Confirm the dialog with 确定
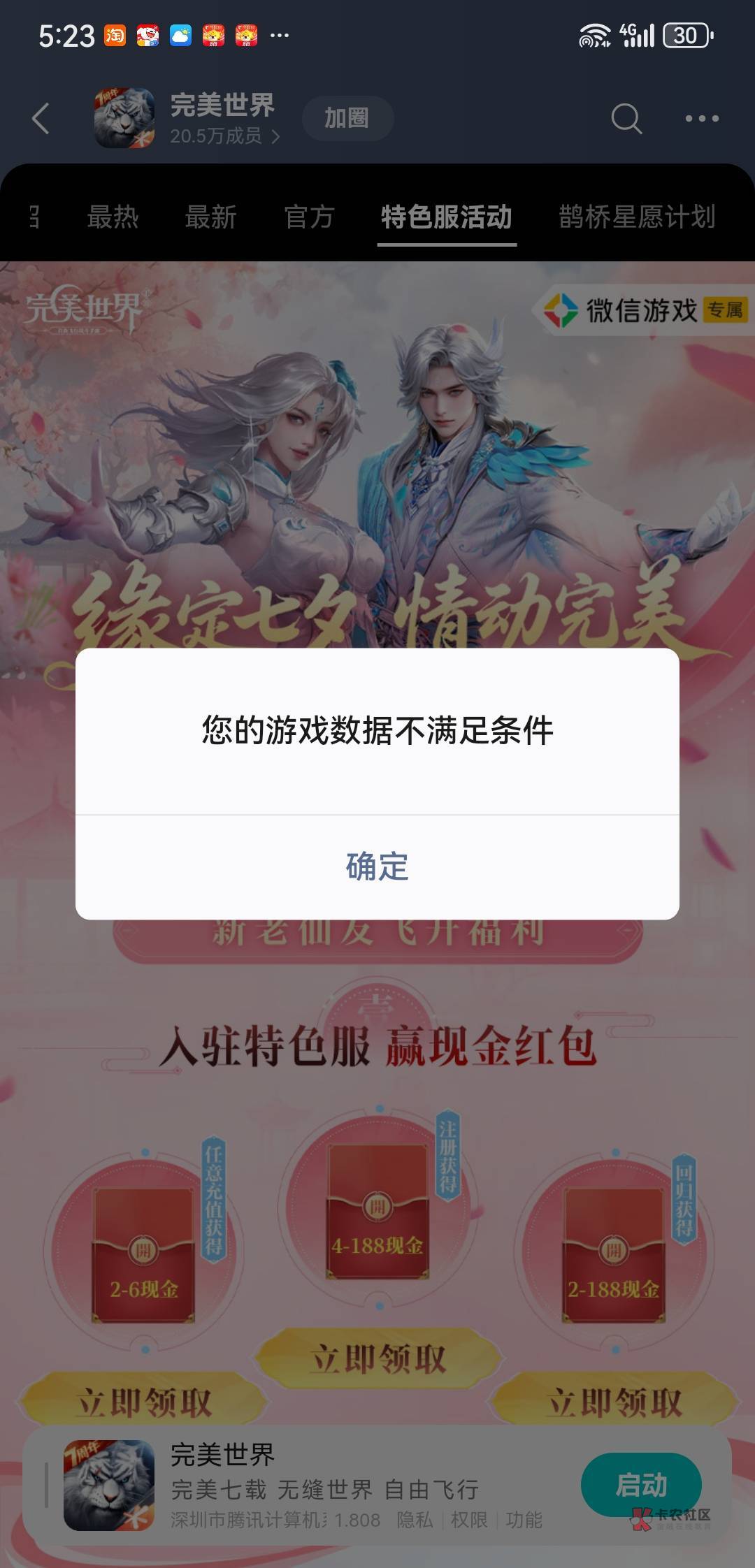The width and height of the screenshot is (755, 1568). pyautogui.click(x=377, y=866)
